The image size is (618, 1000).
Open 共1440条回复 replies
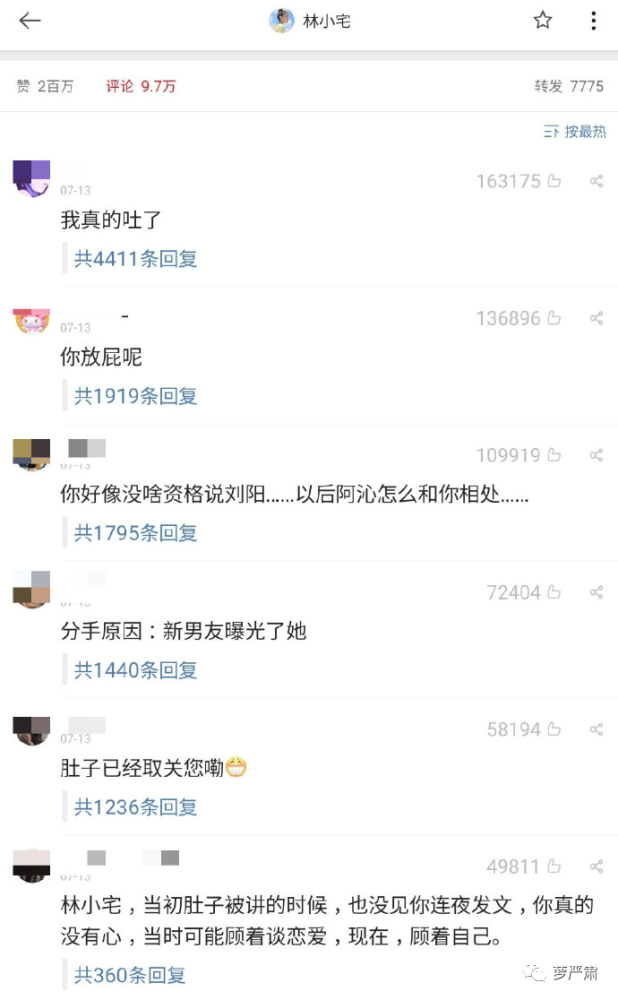(x=135, y=670)
